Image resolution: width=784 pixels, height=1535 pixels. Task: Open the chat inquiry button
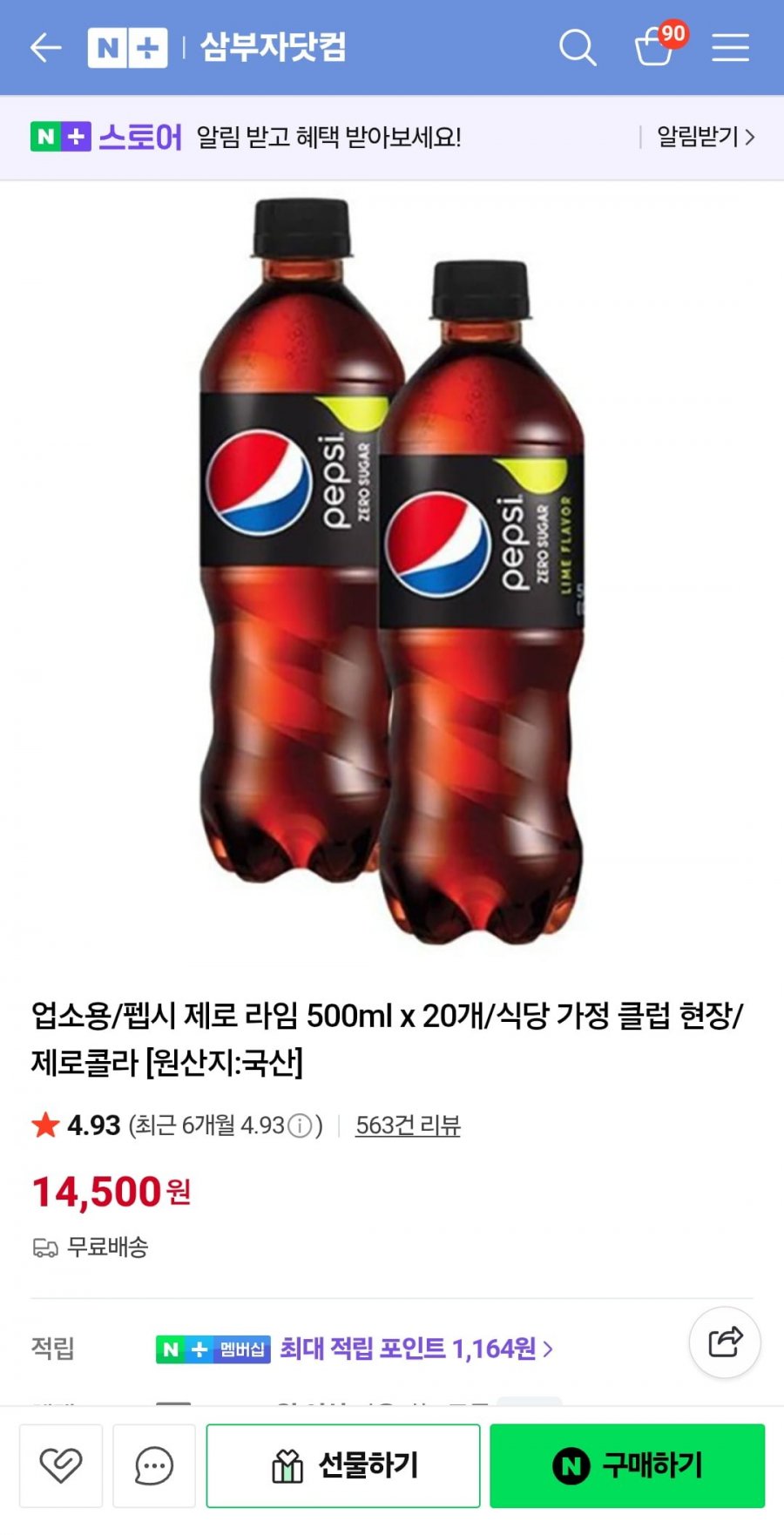[154, 1465]
